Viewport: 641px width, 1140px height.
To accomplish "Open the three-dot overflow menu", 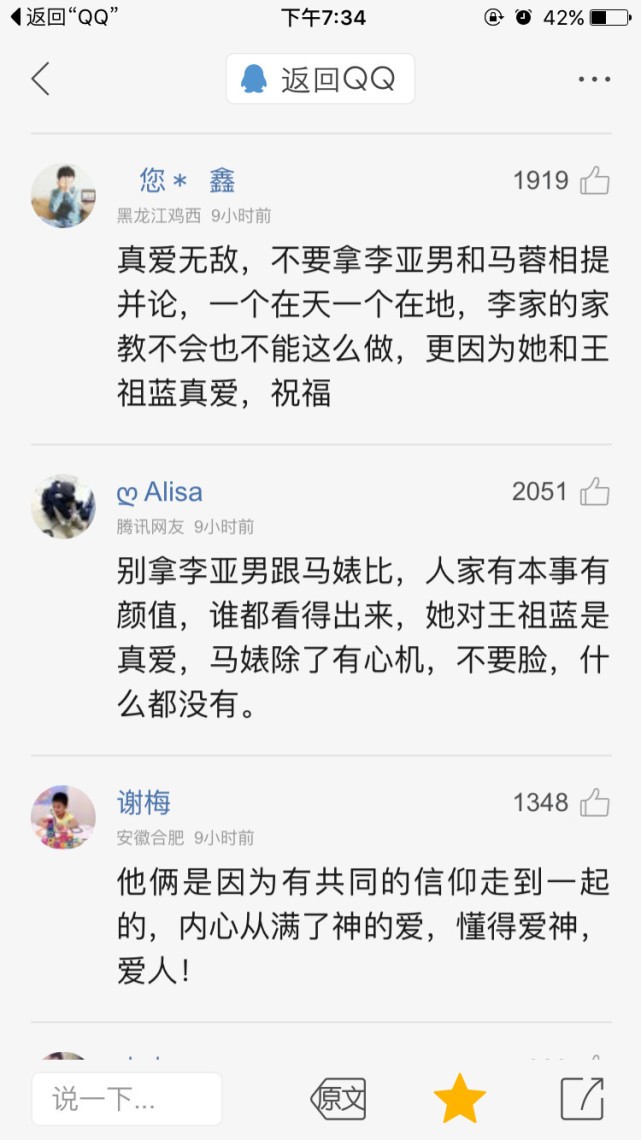I will tap(594, 79).
